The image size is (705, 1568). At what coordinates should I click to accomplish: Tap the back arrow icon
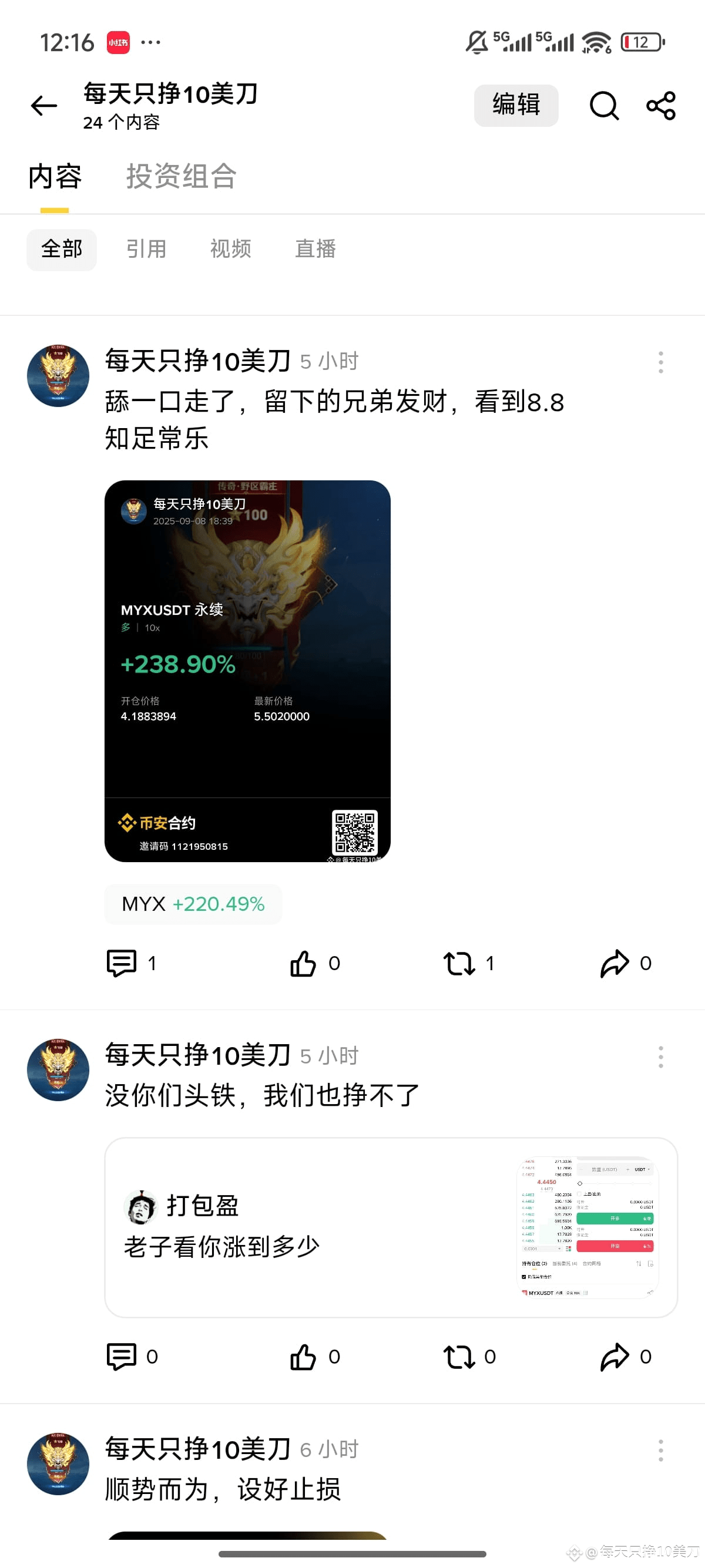[43, 105]
